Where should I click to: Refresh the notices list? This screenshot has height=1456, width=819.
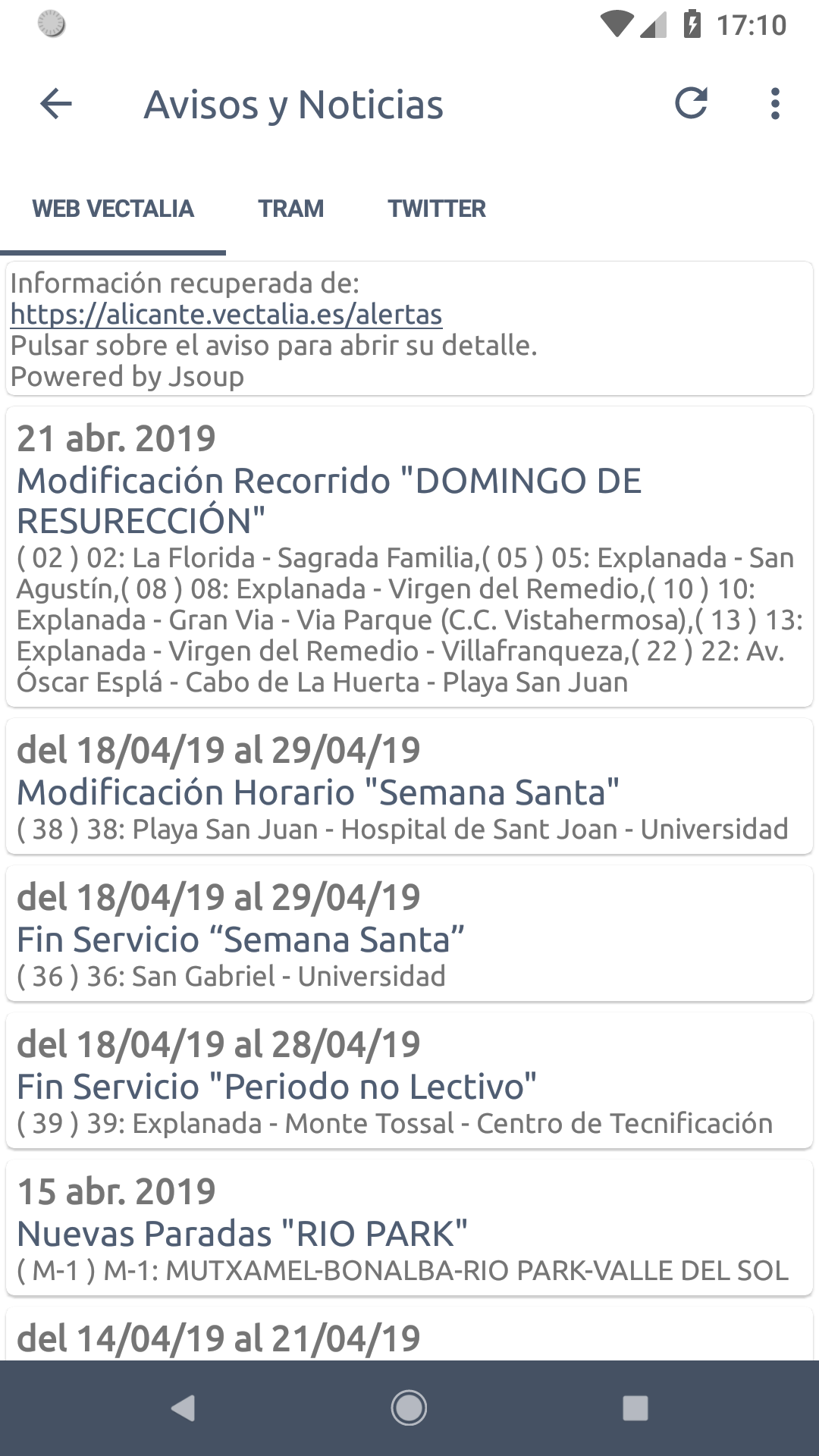click(691, 104)
